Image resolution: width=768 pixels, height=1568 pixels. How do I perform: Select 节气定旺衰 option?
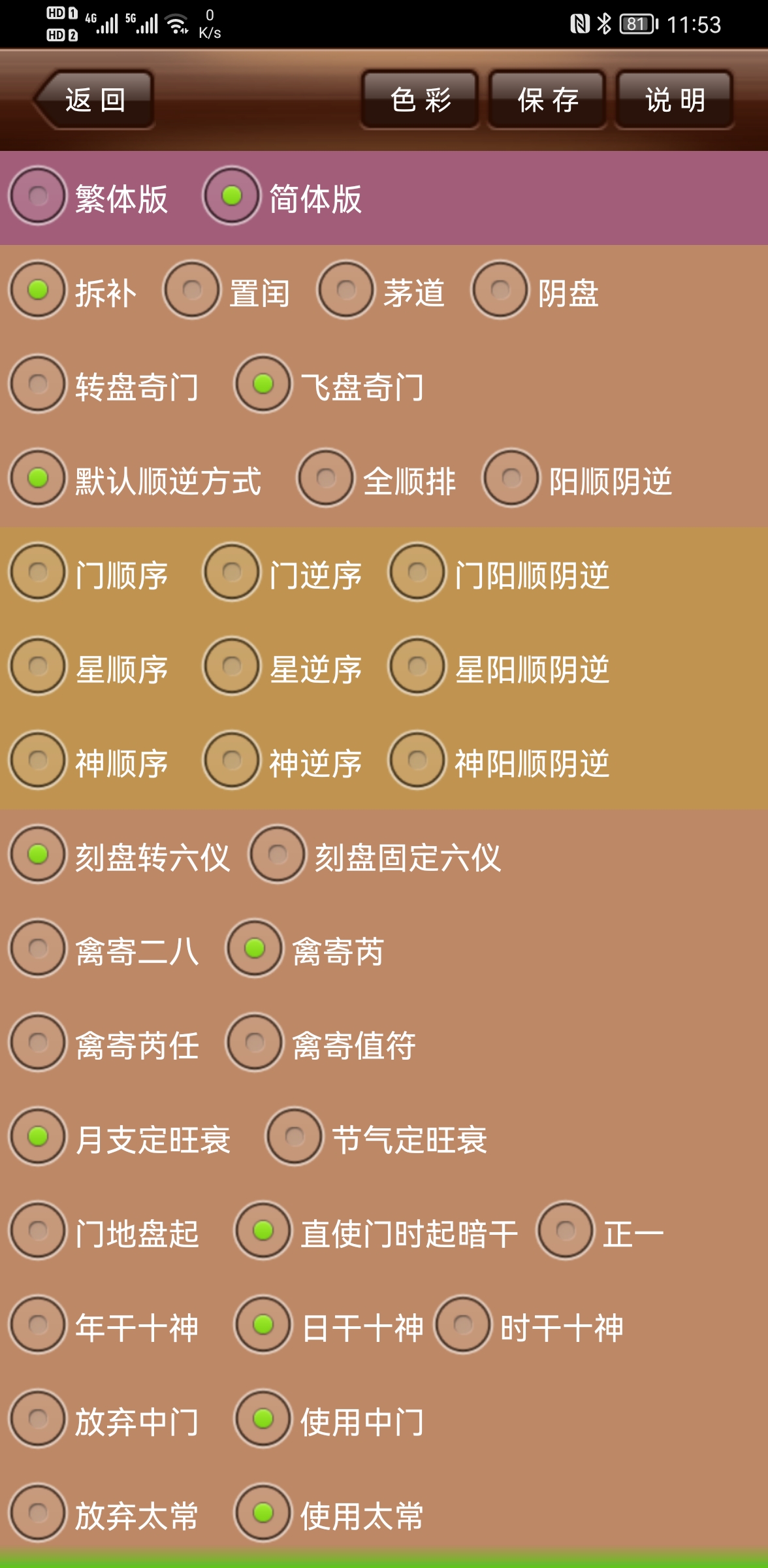pos(295,1137)
